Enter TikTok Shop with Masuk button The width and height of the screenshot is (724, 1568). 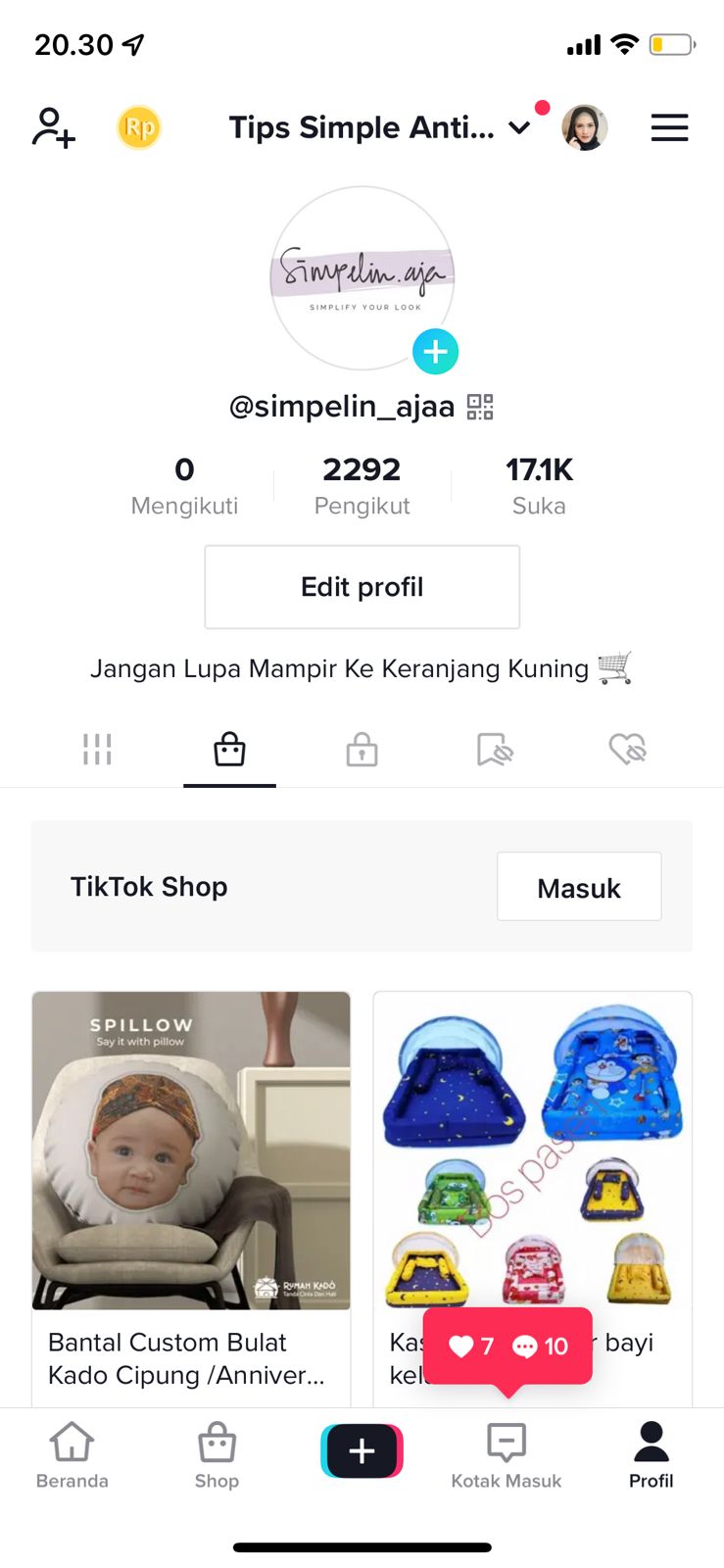pyautogui.click(x=579, y=887)
